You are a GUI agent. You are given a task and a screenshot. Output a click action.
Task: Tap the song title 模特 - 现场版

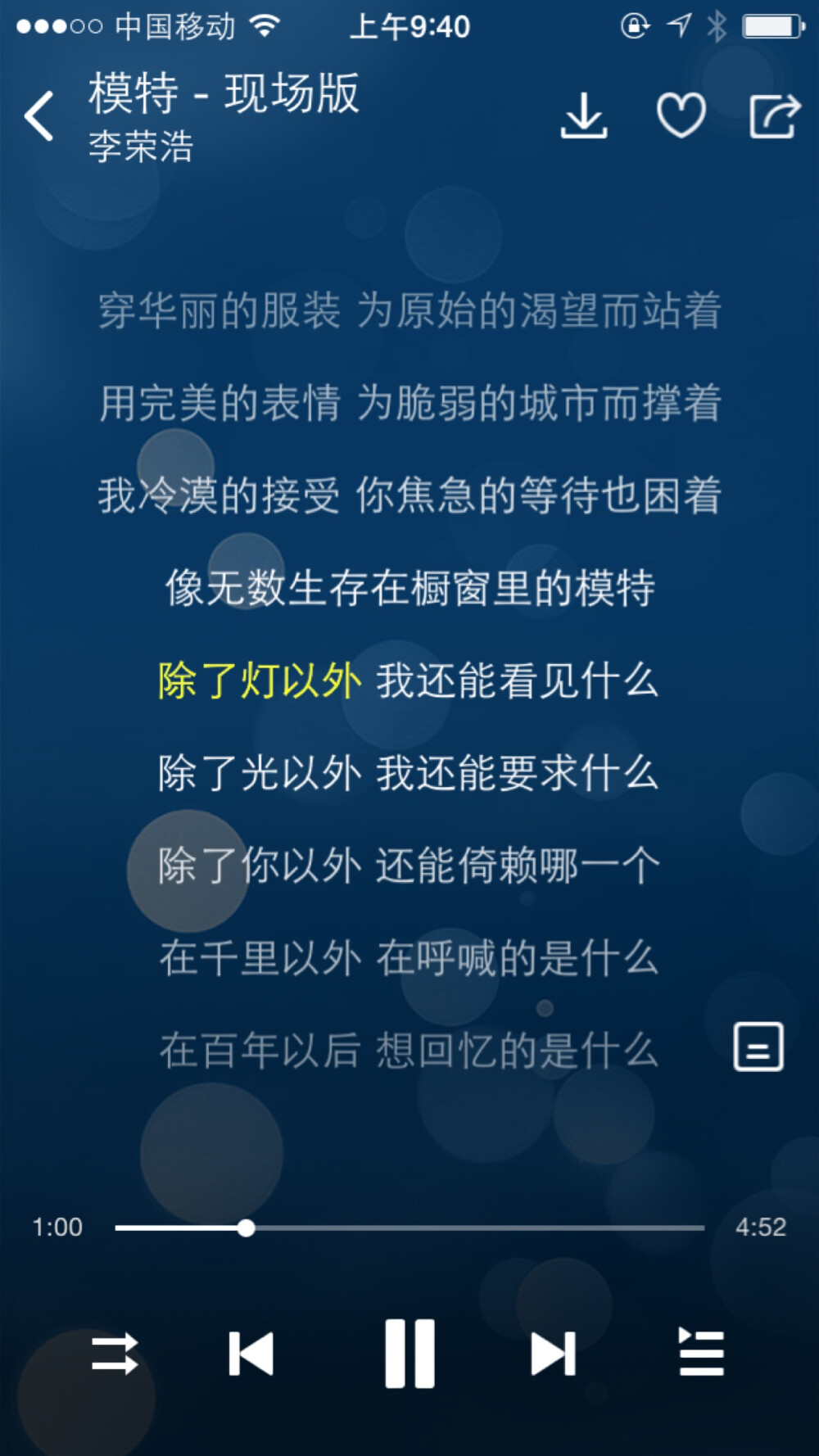click(223, 94)
